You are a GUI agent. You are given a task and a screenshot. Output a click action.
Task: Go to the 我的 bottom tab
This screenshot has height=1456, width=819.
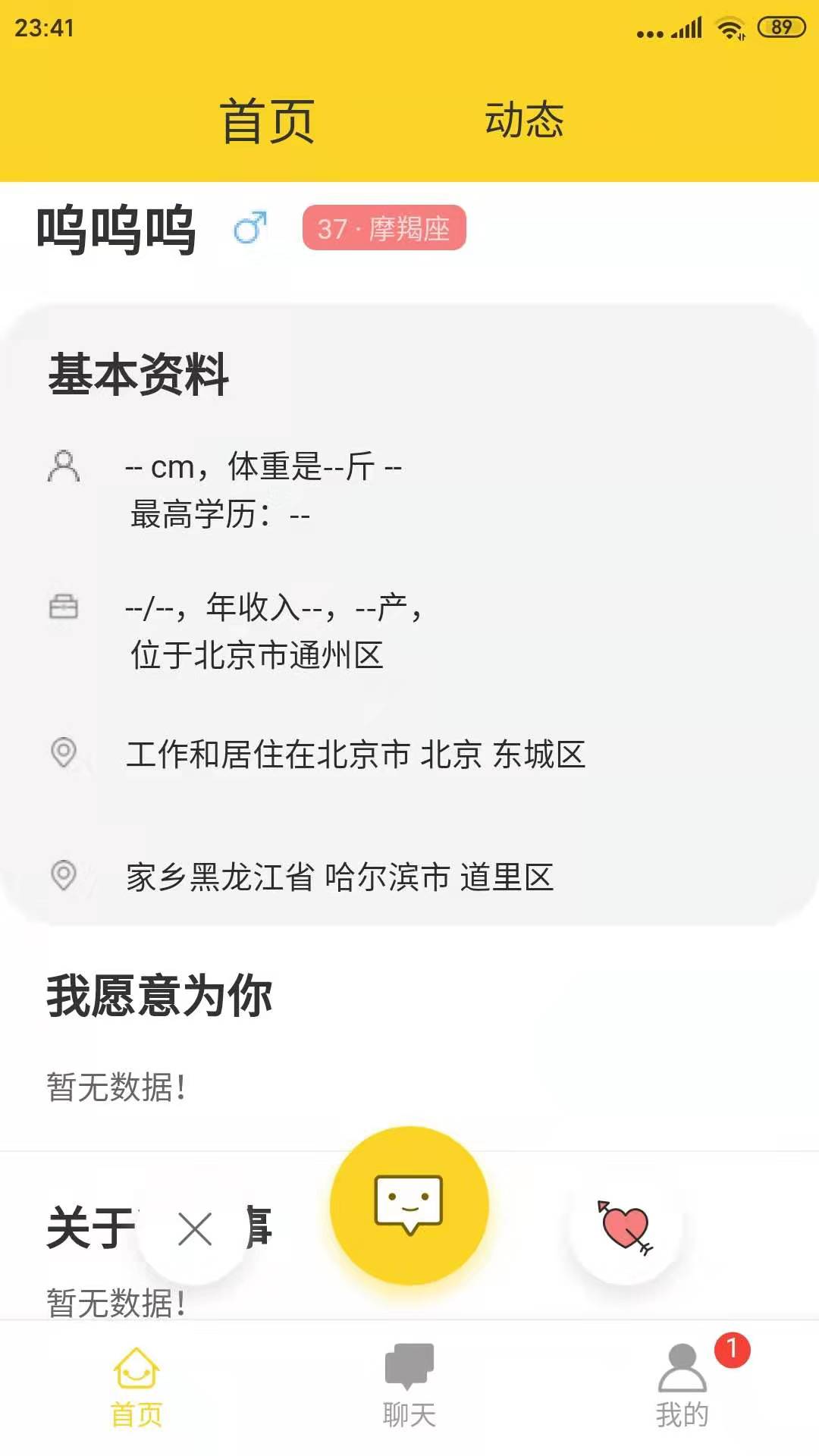(x=682, y=1385)
